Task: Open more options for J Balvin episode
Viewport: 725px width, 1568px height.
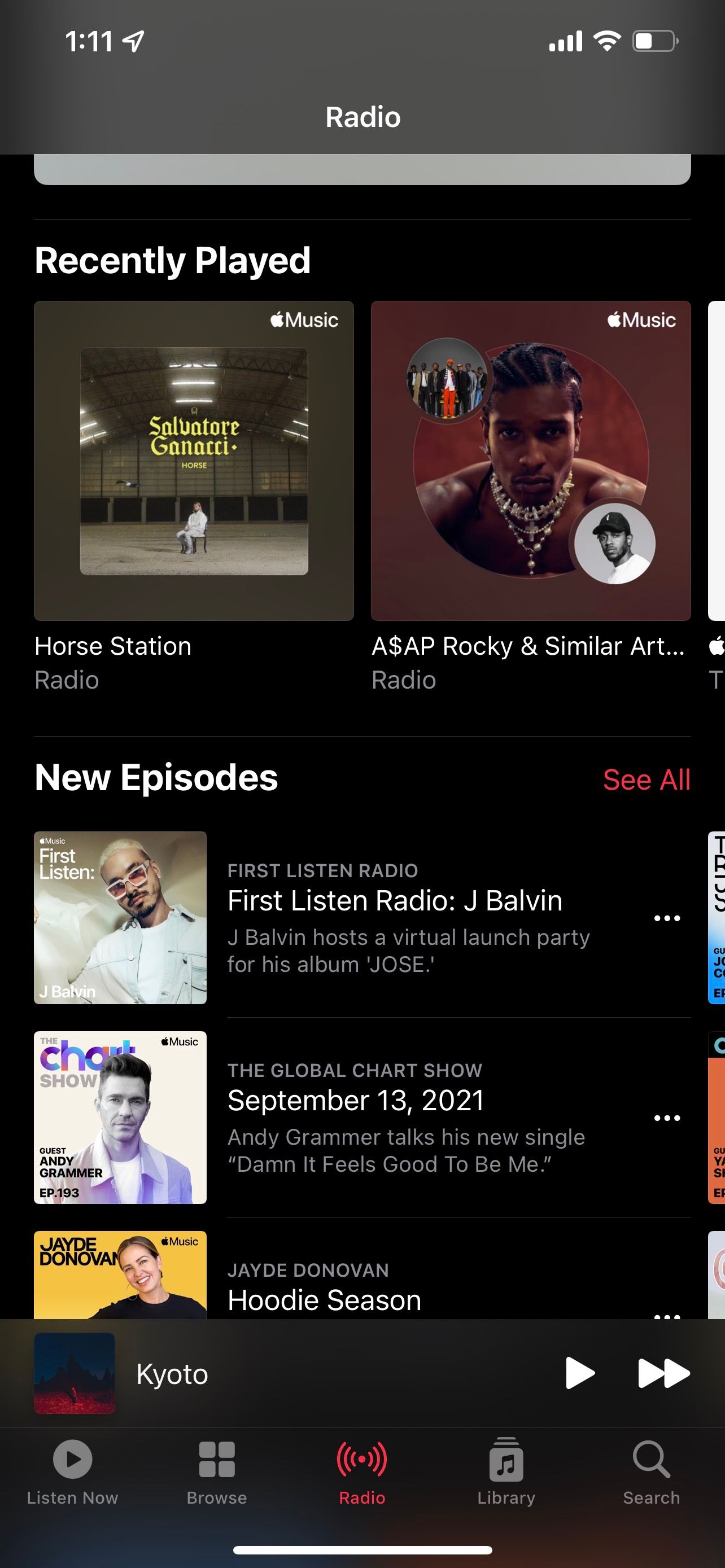Action: tap(667, 918)
